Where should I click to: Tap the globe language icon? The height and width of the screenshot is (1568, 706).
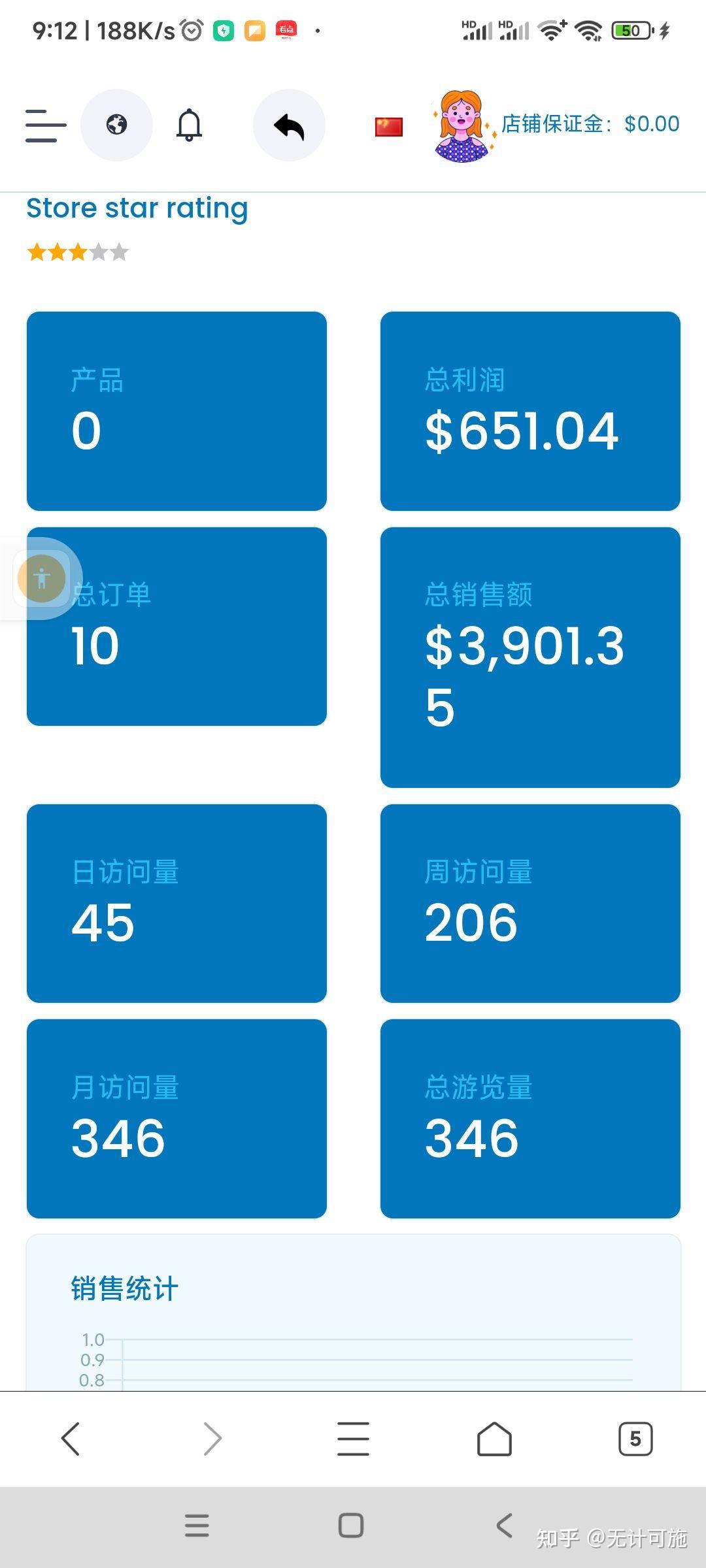[116, 125]
